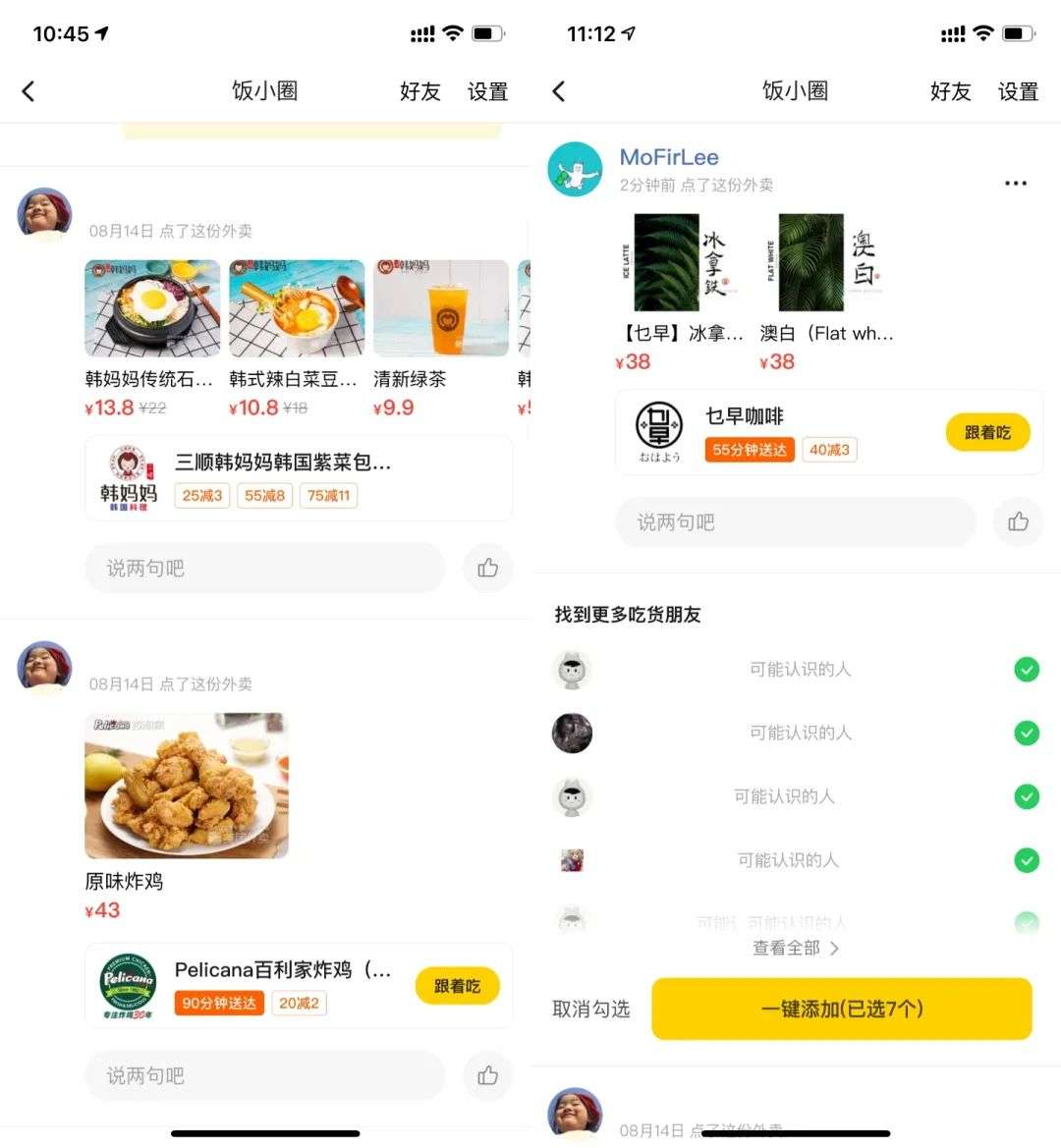
Task: Select 取消勾选 to uncheck all
Action: click(590, 1010)
